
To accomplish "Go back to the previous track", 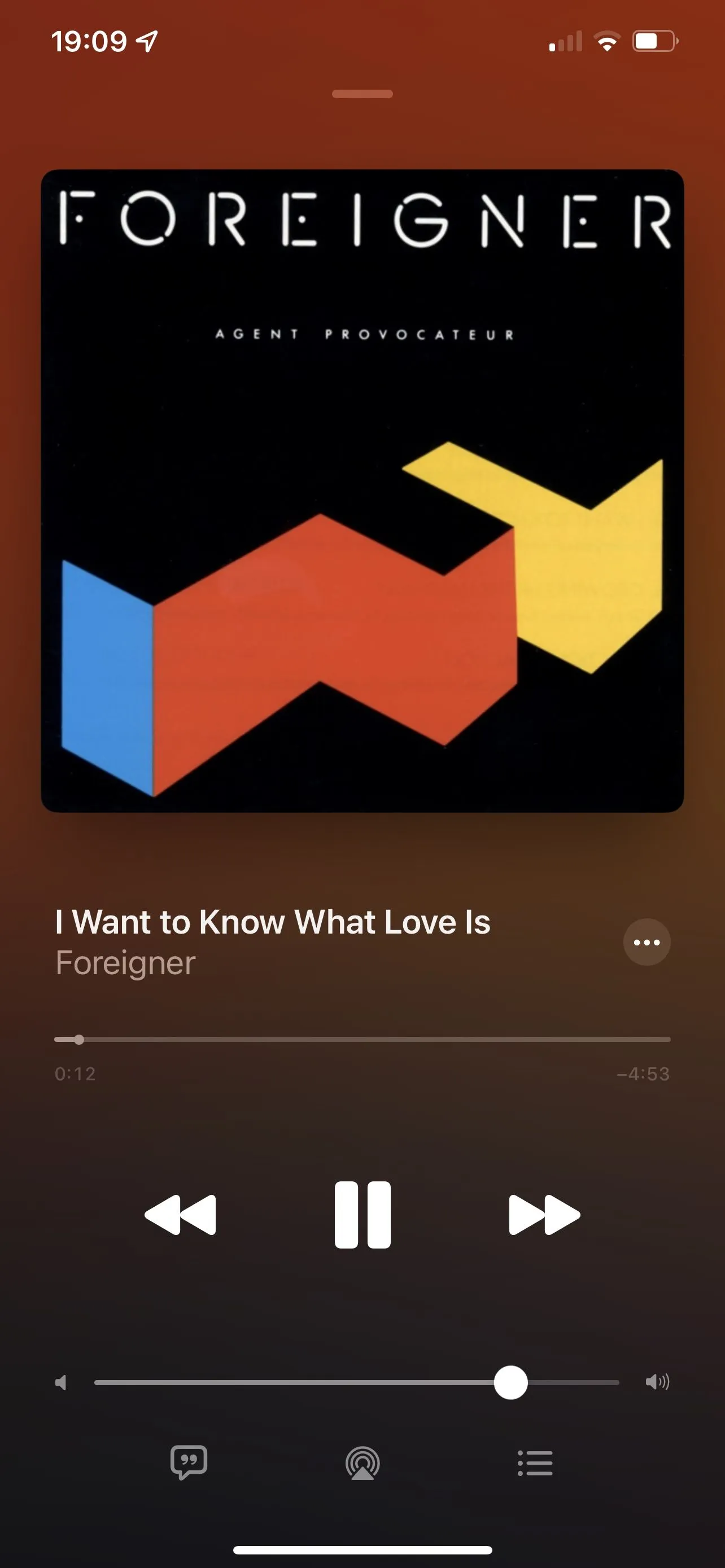I will click(180, 1214).
